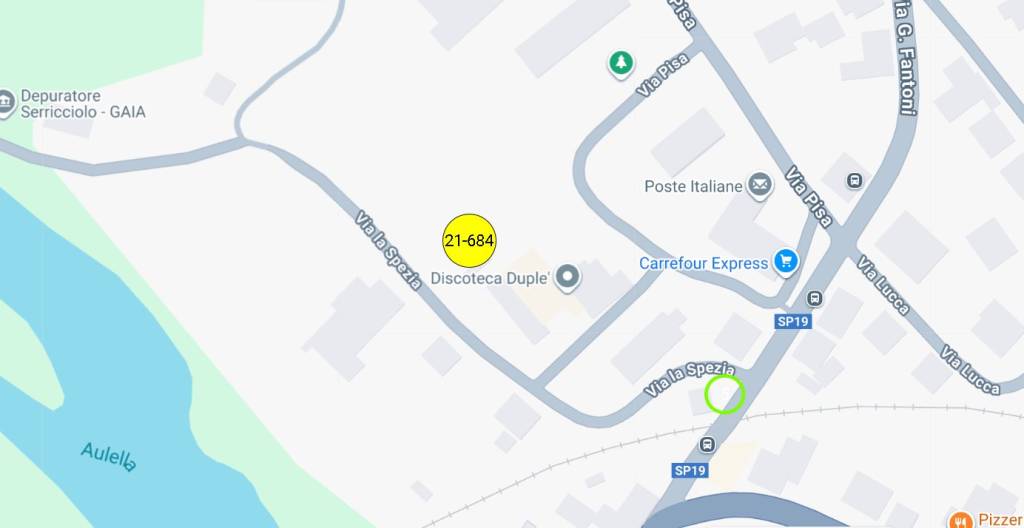Tap the green circle marker on SP19
The width and height of the screenshot is (1024, 528).
point(724,393)
